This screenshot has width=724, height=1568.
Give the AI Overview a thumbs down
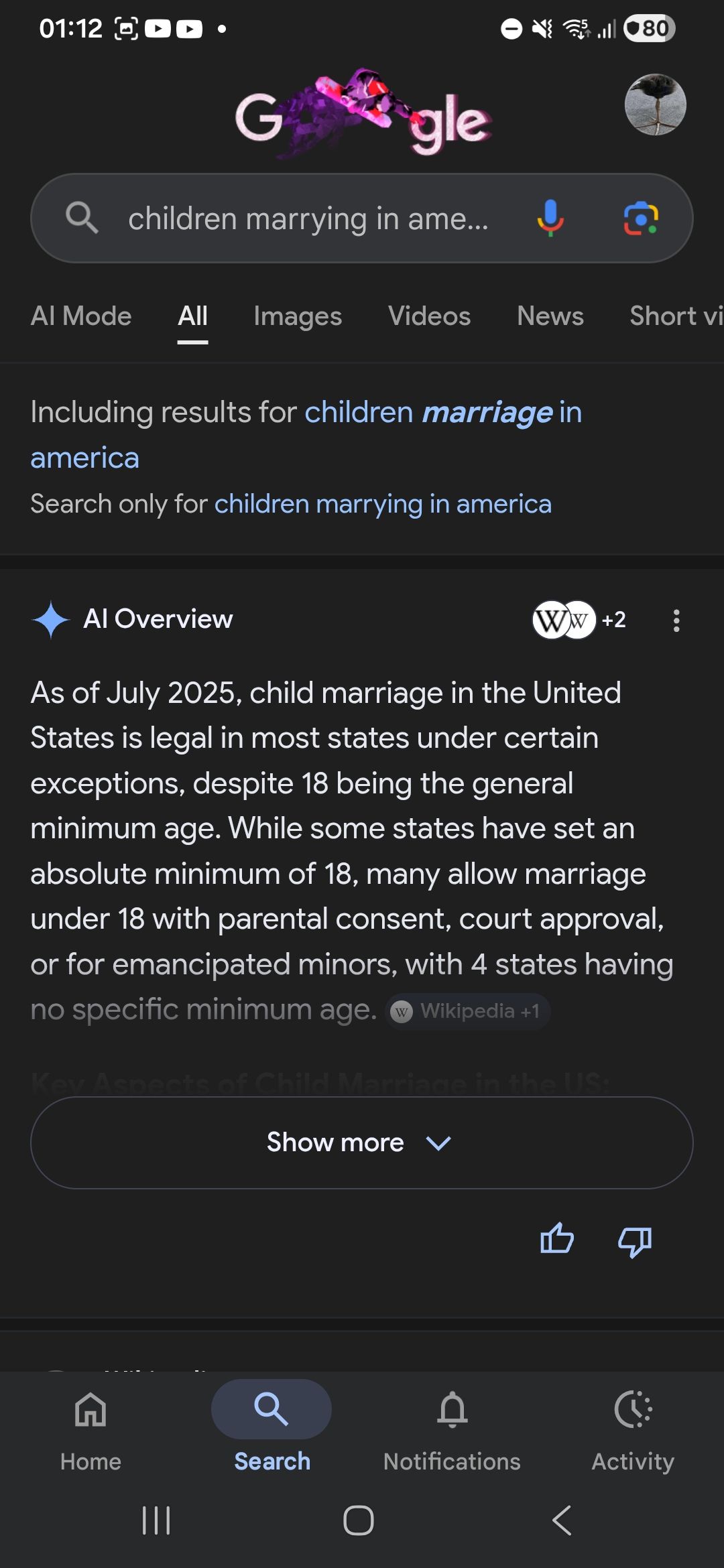634,1240
